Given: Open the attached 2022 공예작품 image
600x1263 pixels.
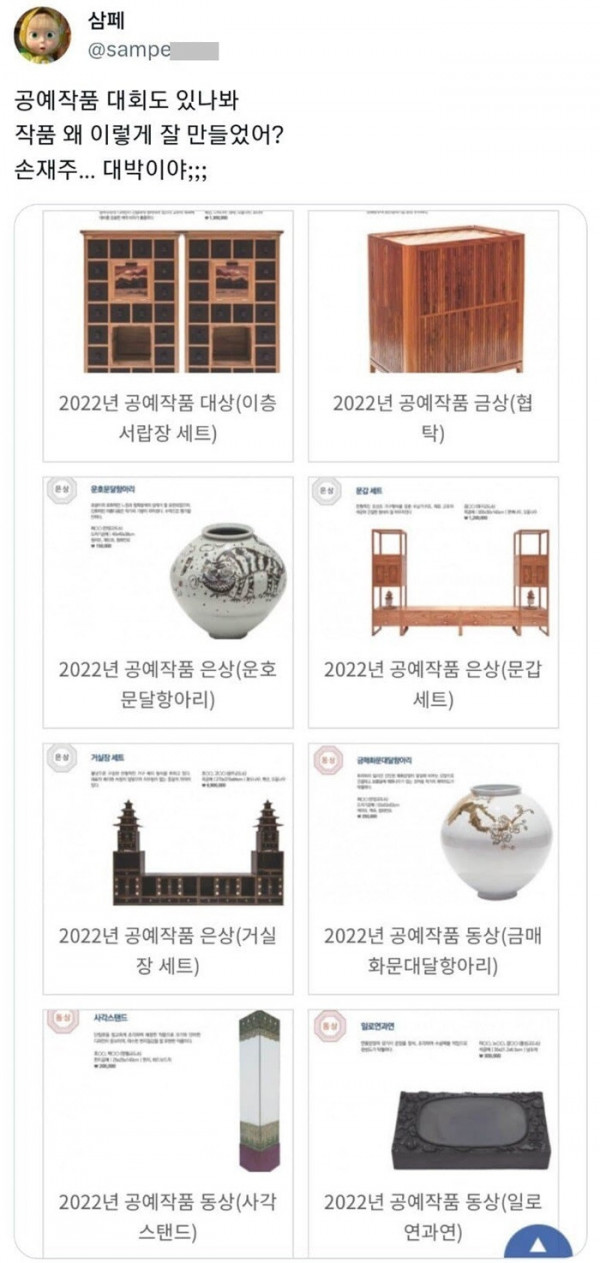Looking at the screenshot, I should pos(300,720).
